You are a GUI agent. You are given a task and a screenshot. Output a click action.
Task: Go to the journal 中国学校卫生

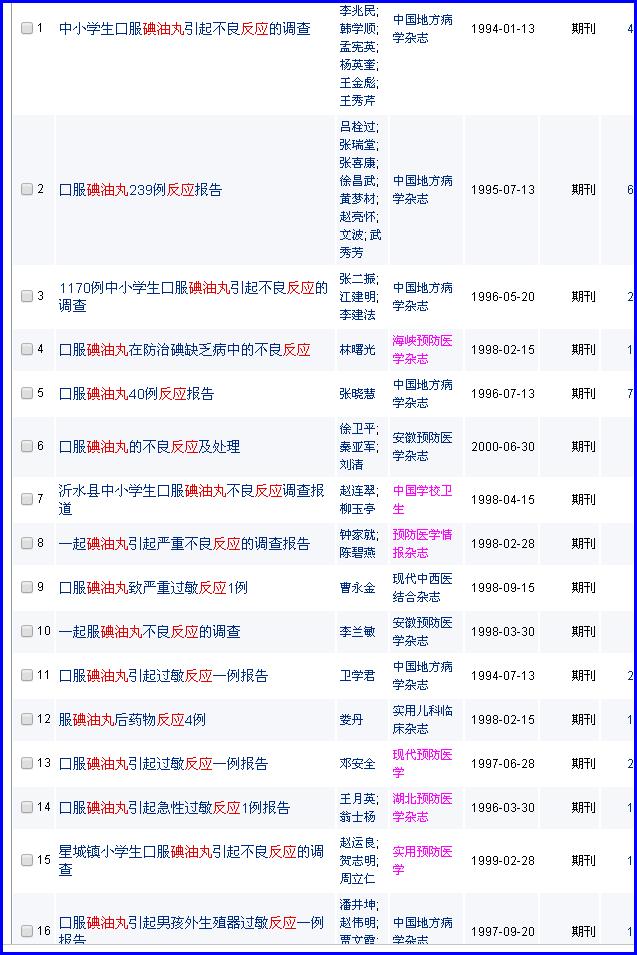[422, 499]
